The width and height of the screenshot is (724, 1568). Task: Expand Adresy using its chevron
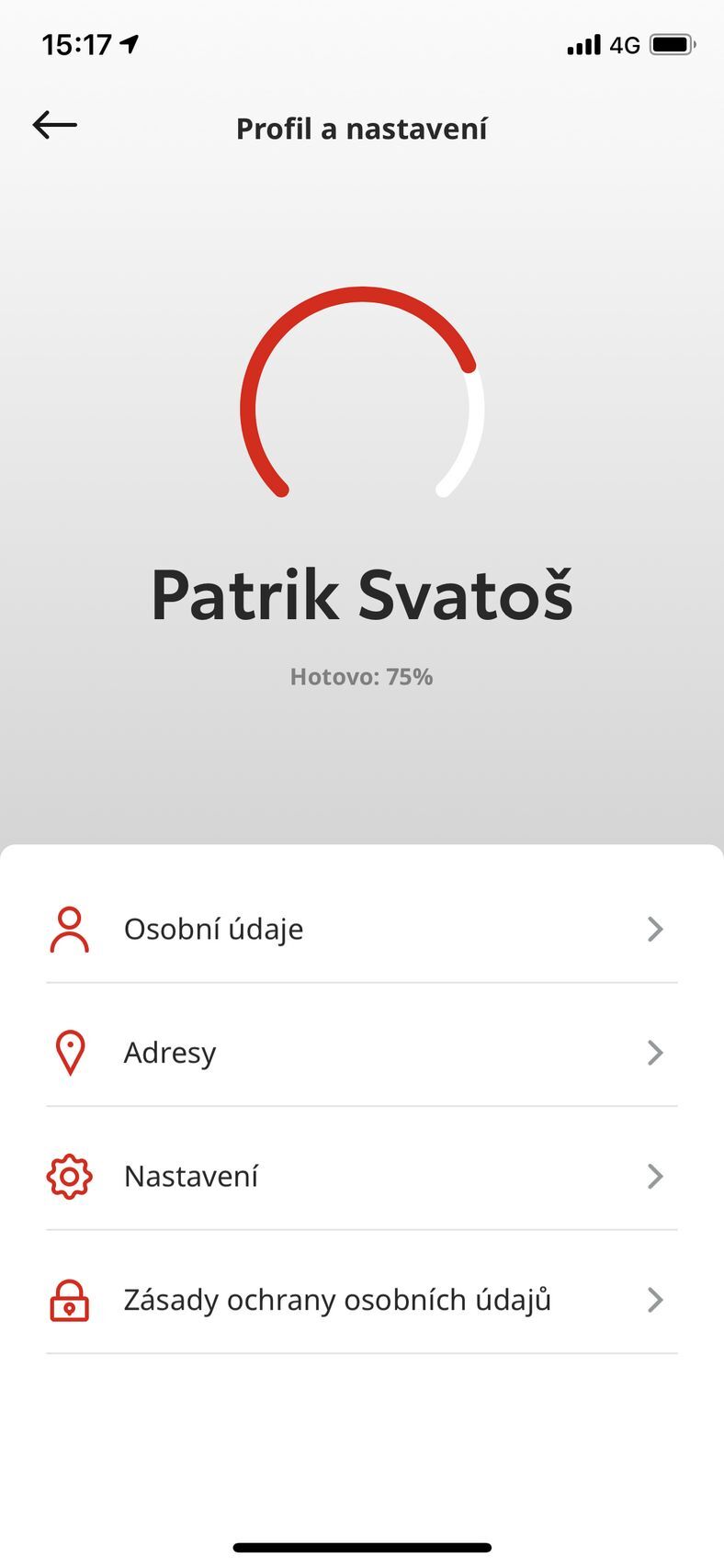coord(655,1053)
